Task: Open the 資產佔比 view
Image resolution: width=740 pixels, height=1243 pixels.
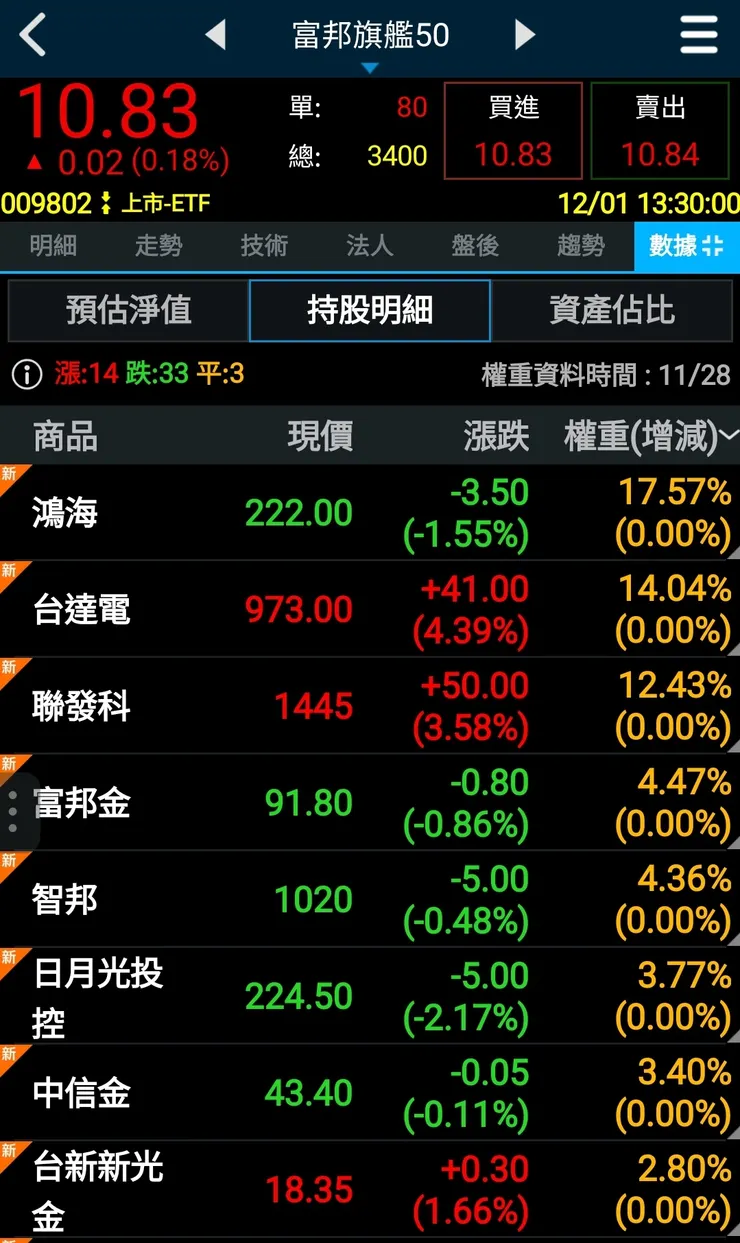Action: [613, 310]
